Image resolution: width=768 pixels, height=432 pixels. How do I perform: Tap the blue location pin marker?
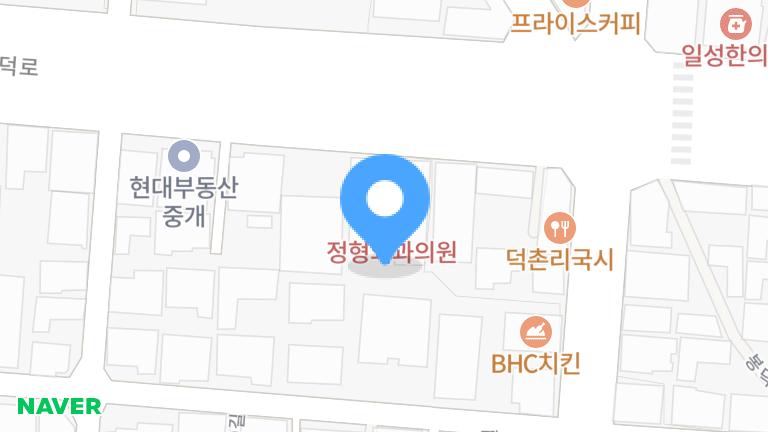385,201
